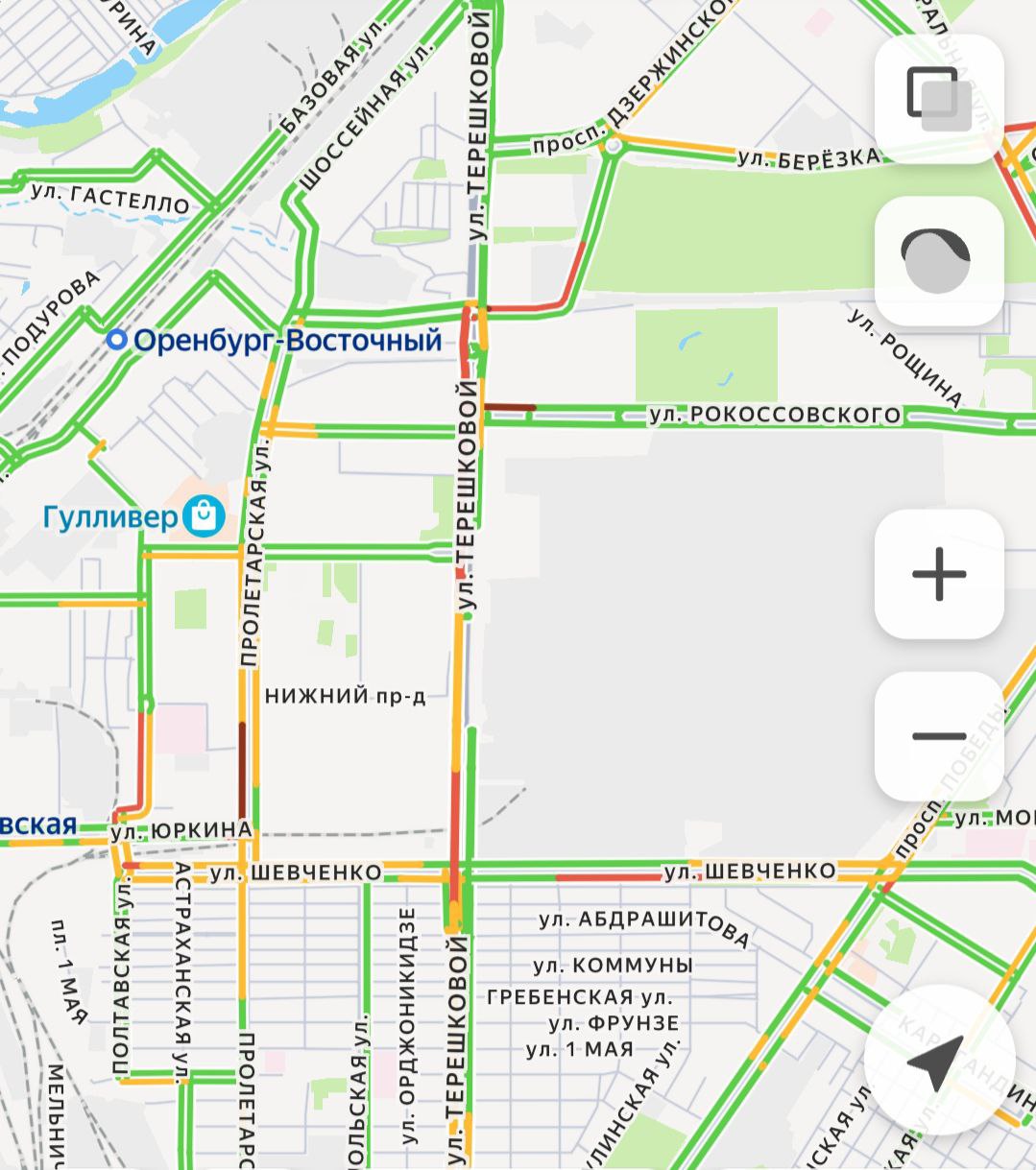Open Гулливер shopping place marker
The height and width of the screenshot is (1170, 1036).
pyautogui.click(x=205, y=517)
